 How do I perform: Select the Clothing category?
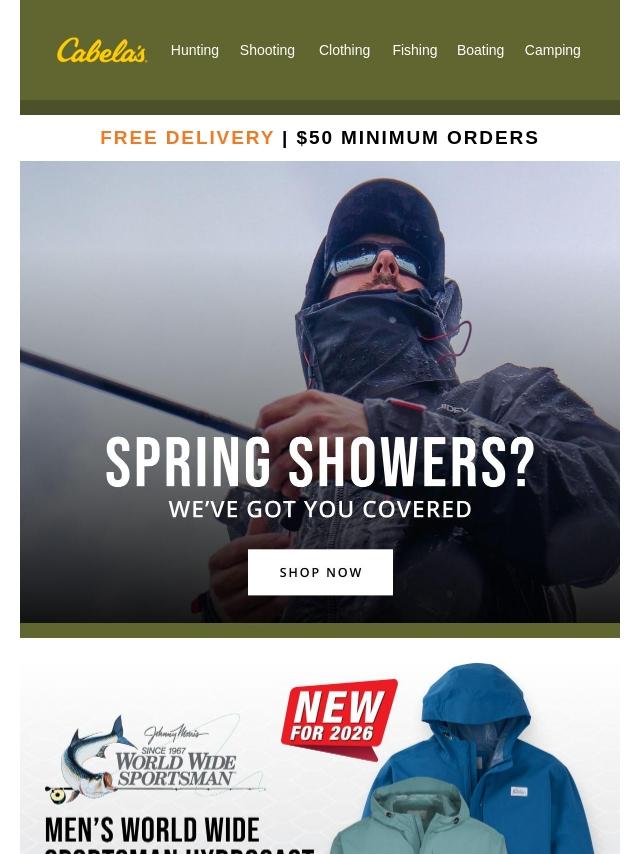pyautogui.click(x=344, y=50)
